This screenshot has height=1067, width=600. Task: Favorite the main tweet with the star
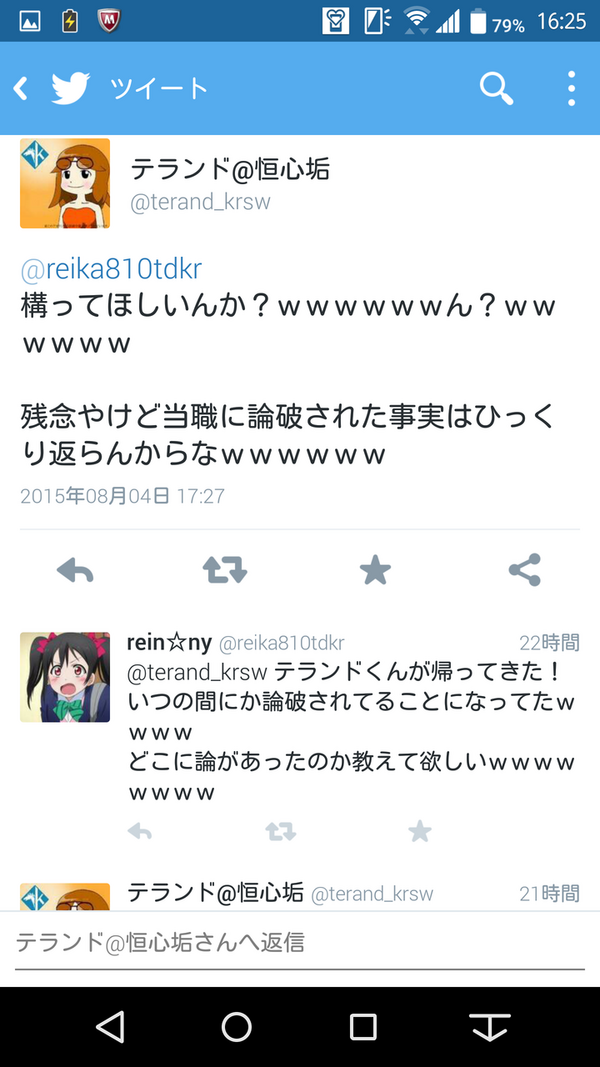coord(375,570)
